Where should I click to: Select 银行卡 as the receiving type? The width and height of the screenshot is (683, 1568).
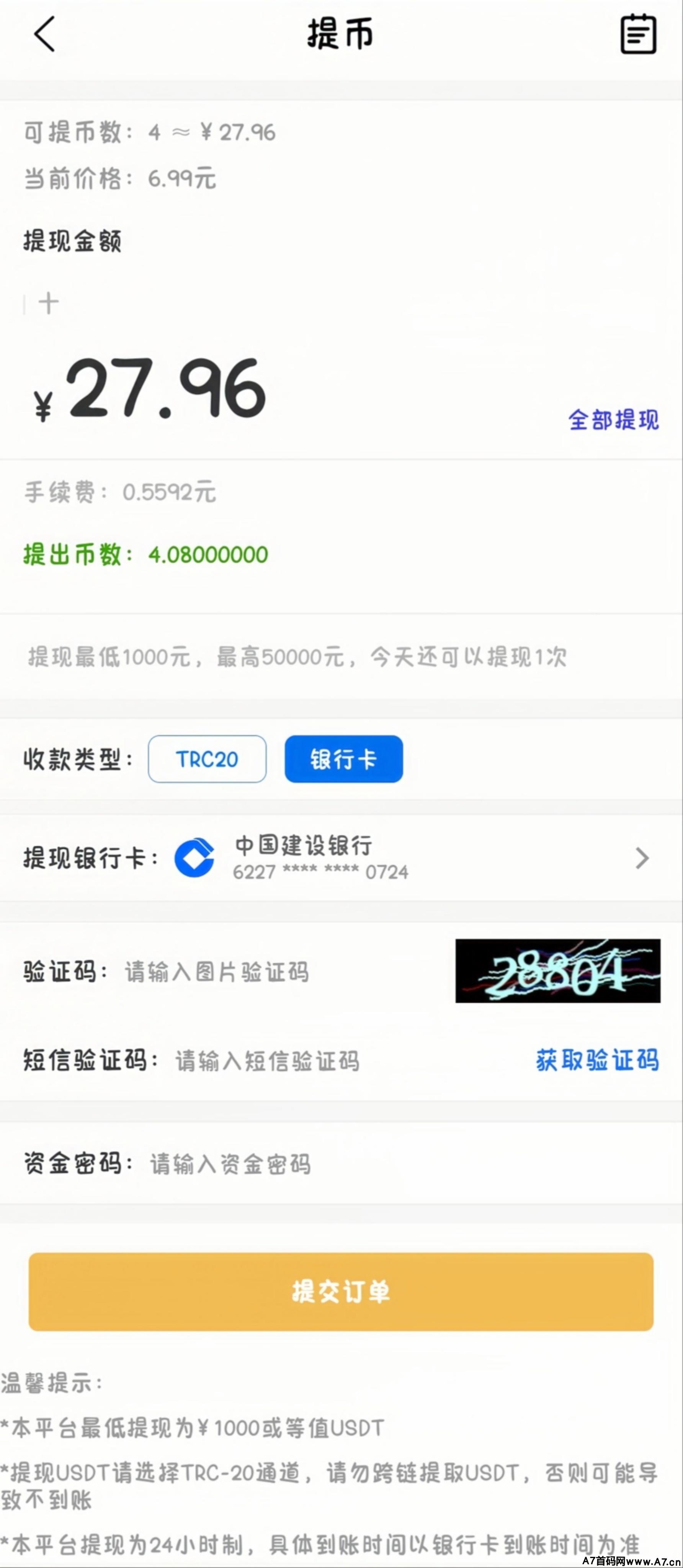343,759
